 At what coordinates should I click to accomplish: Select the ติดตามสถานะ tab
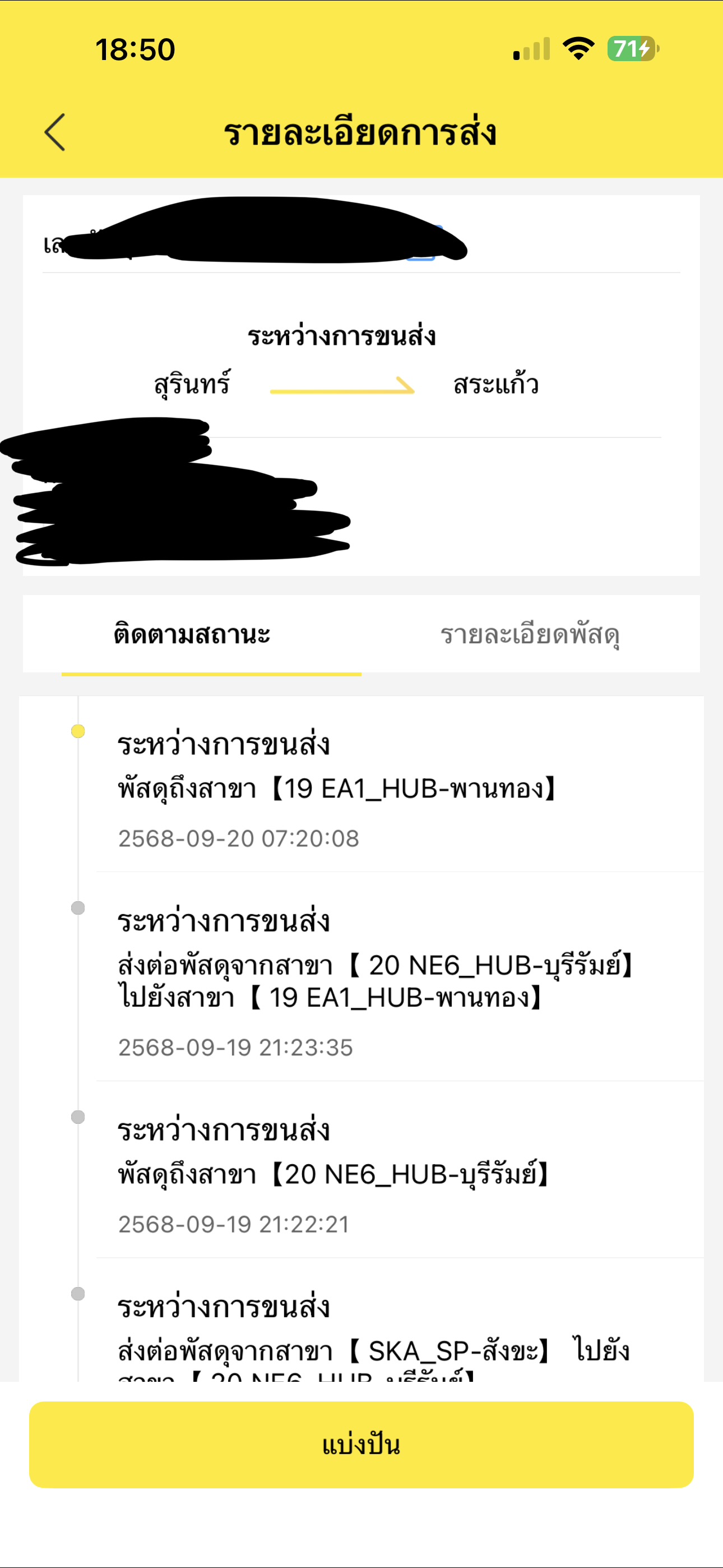[192, 634]
